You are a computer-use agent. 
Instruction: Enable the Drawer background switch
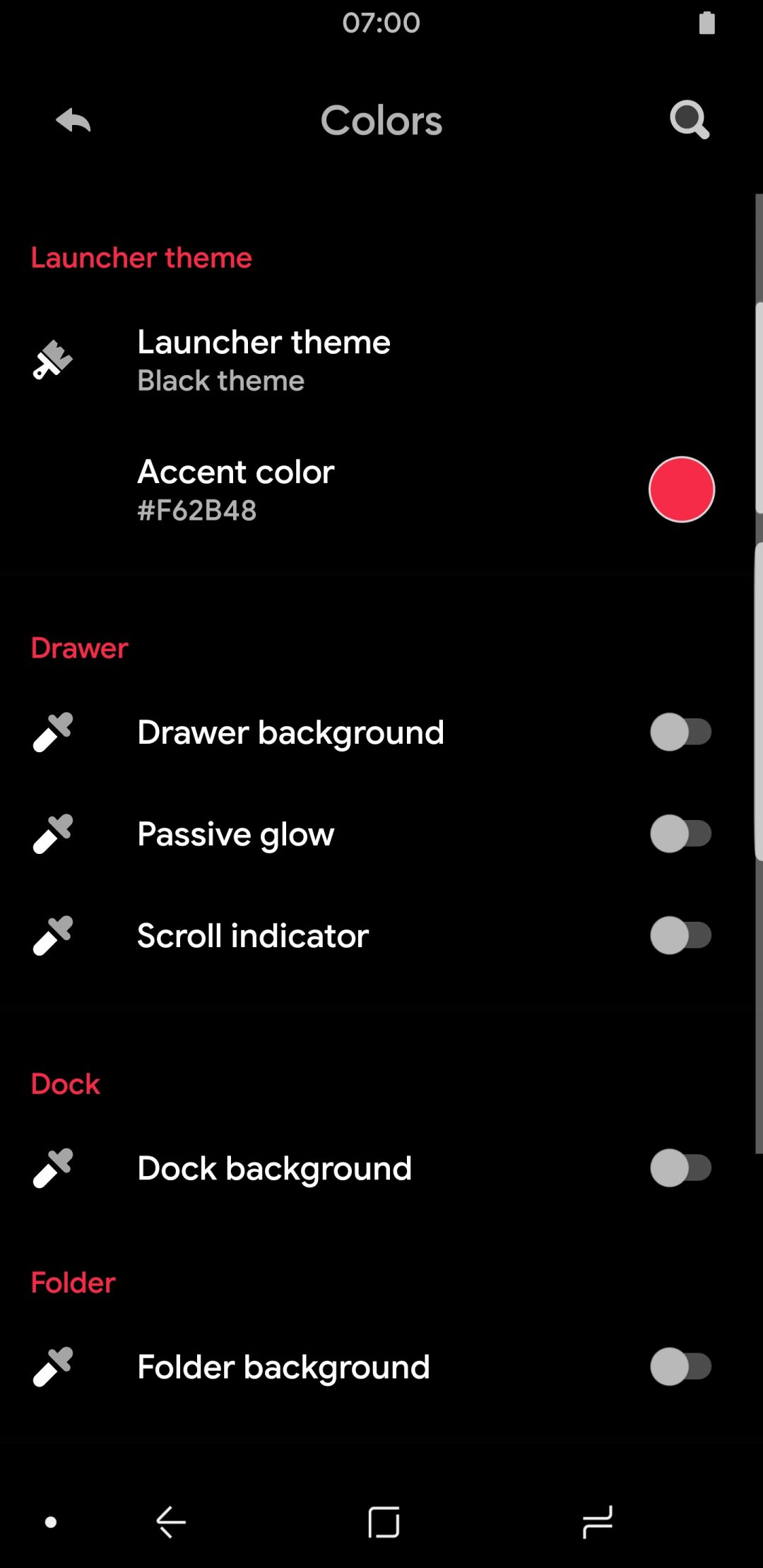point(681,732)
